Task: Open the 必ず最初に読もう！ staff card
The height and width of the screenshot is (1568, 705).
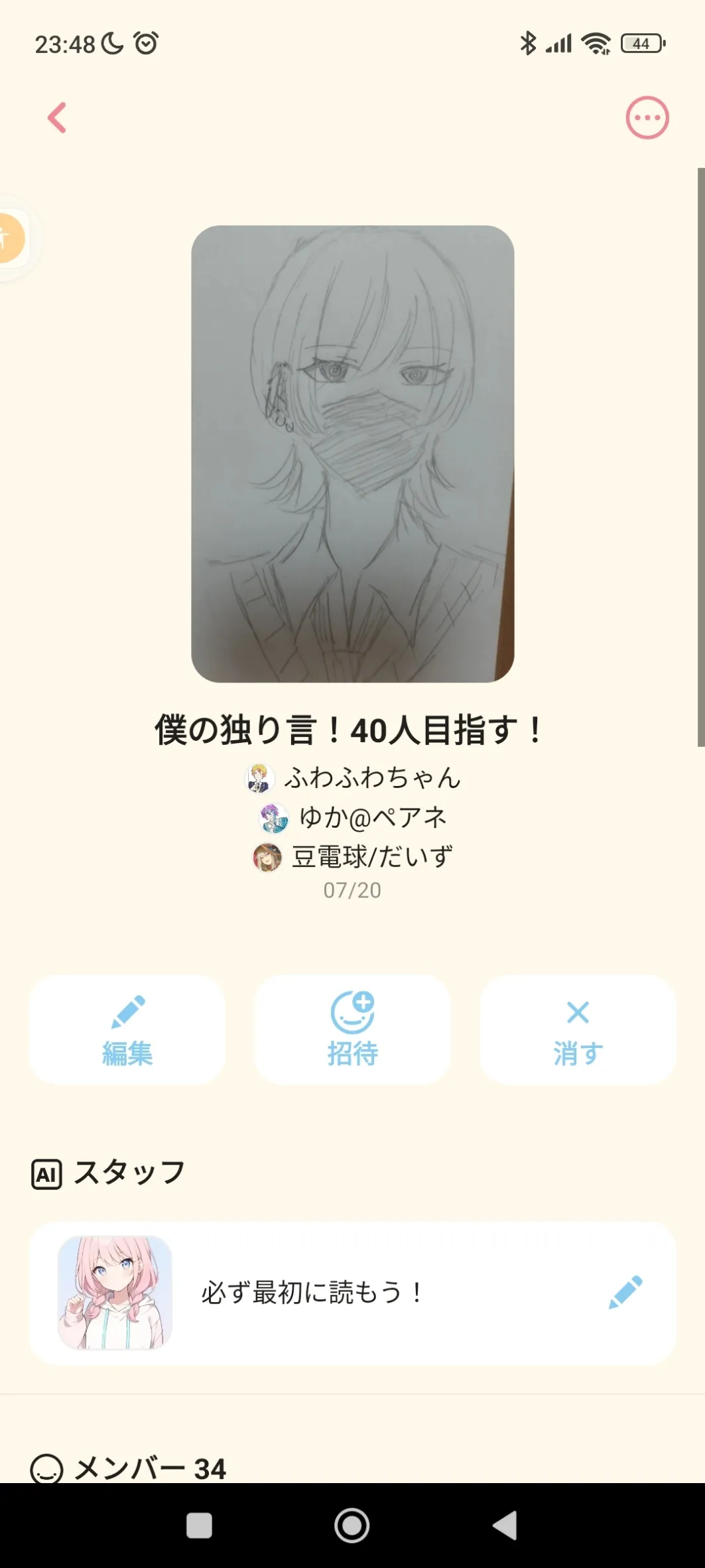Action: click(x=312, y=1293)
